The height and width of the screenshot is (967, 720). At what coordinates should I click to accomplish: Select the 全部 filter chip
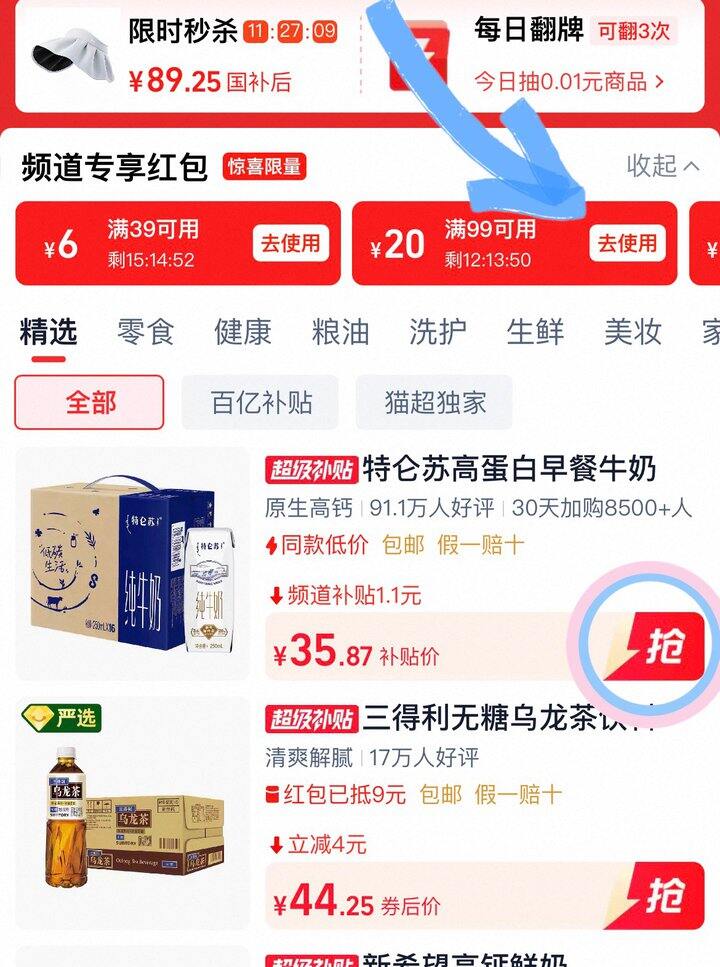pyautogui.click(x=90, y=403)
